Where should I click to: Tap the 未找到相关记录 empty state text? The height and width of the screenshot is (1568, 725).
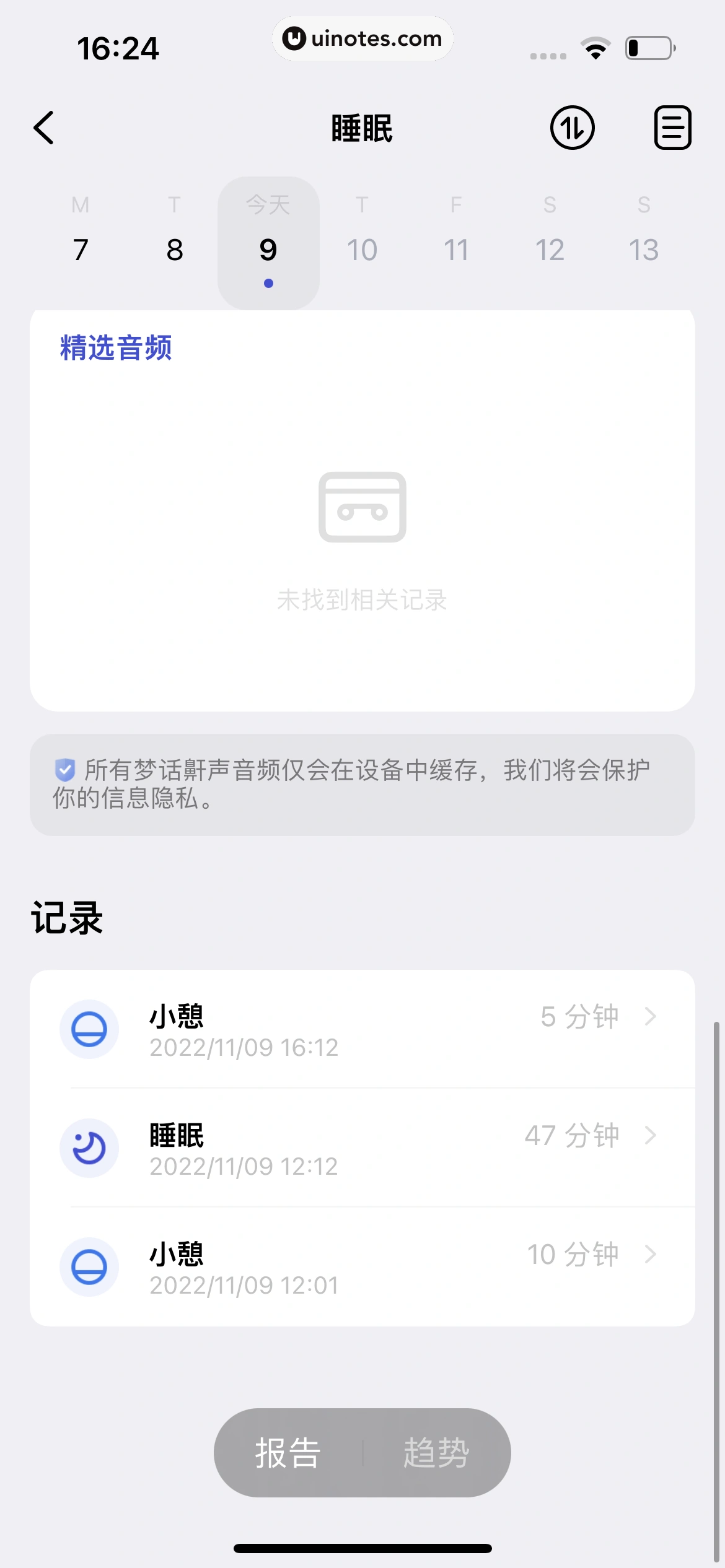(x=362, y=599)
